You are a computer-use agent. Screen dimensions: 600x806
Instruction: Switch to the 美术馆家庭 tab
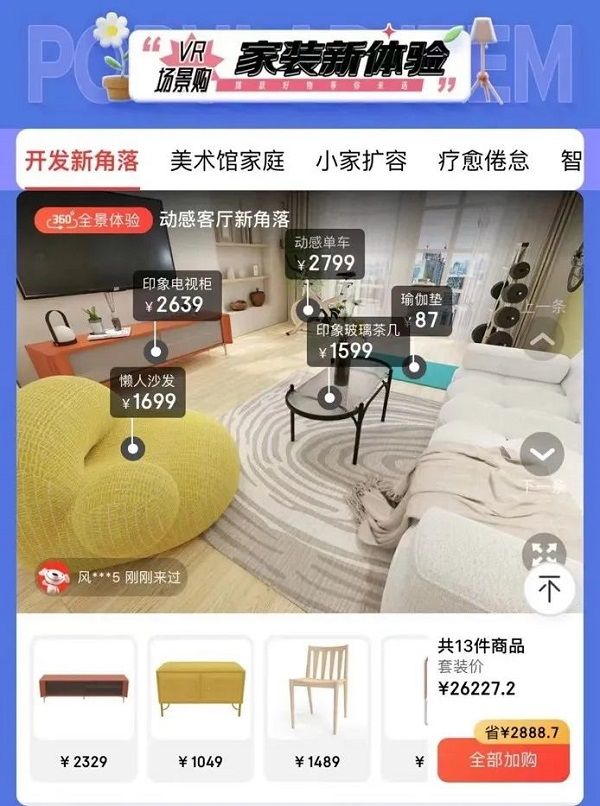point(227,160)
